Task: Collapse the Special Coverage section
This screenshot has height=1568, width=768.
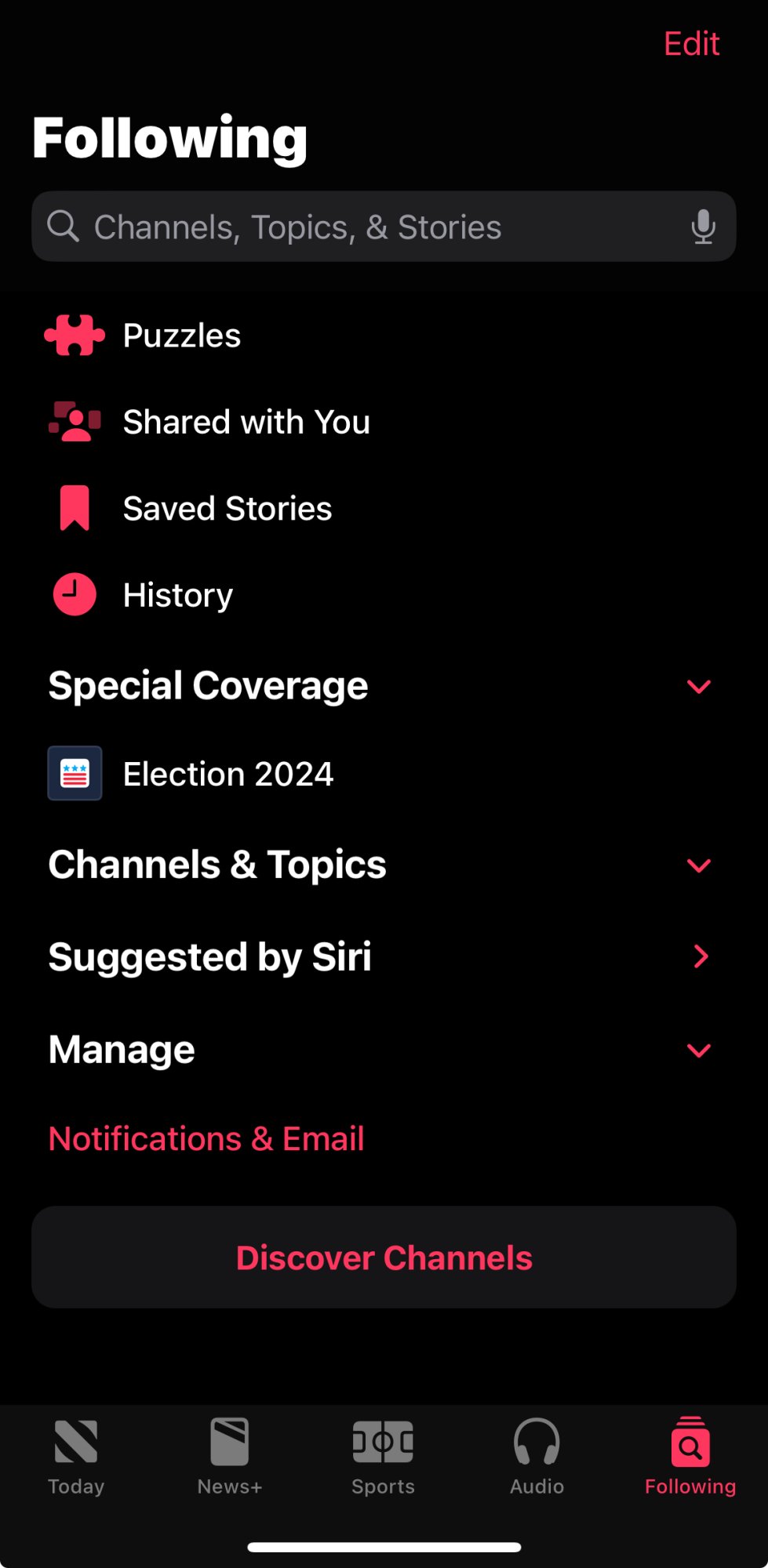Action: point(698,687)
